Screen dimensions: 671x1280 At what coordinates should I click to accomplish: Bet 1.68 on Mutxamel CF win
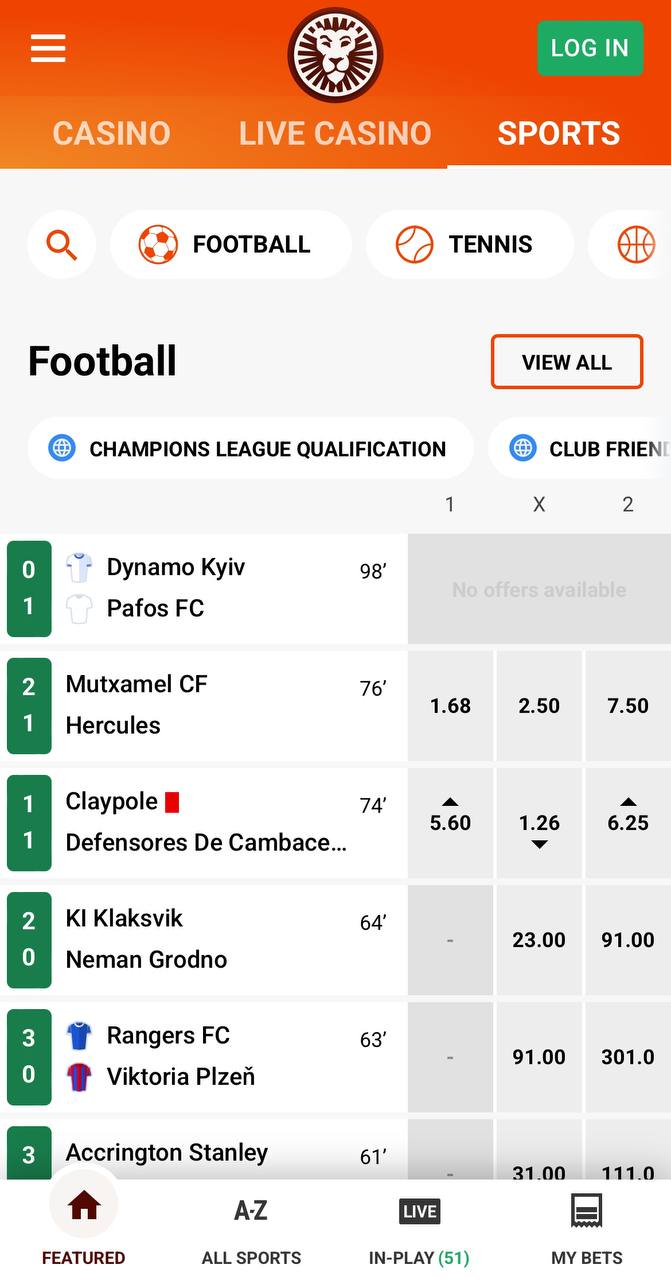450,706
